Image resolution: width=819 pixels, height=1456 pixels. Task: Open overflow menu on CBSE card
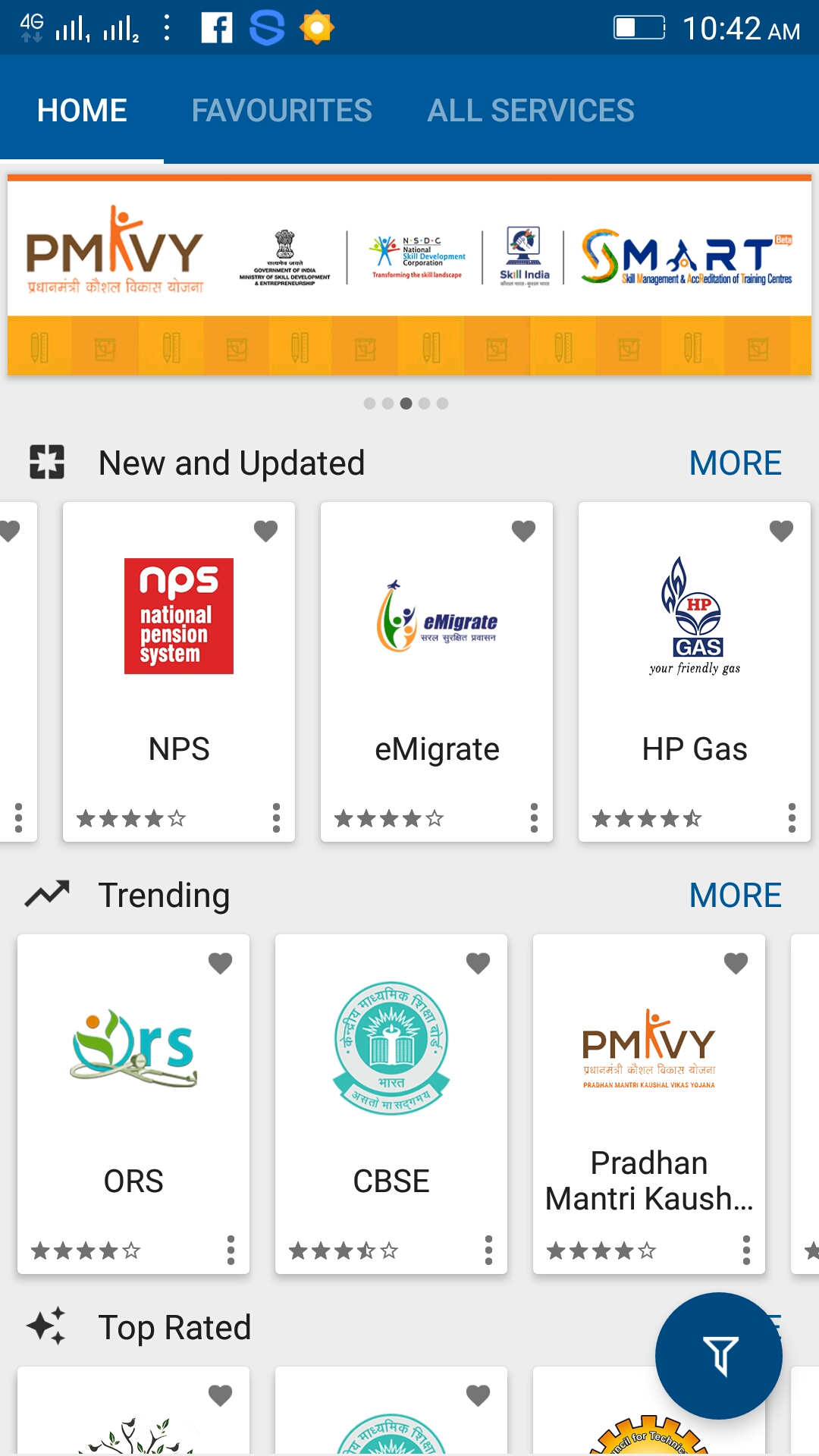click(488, 1250)
